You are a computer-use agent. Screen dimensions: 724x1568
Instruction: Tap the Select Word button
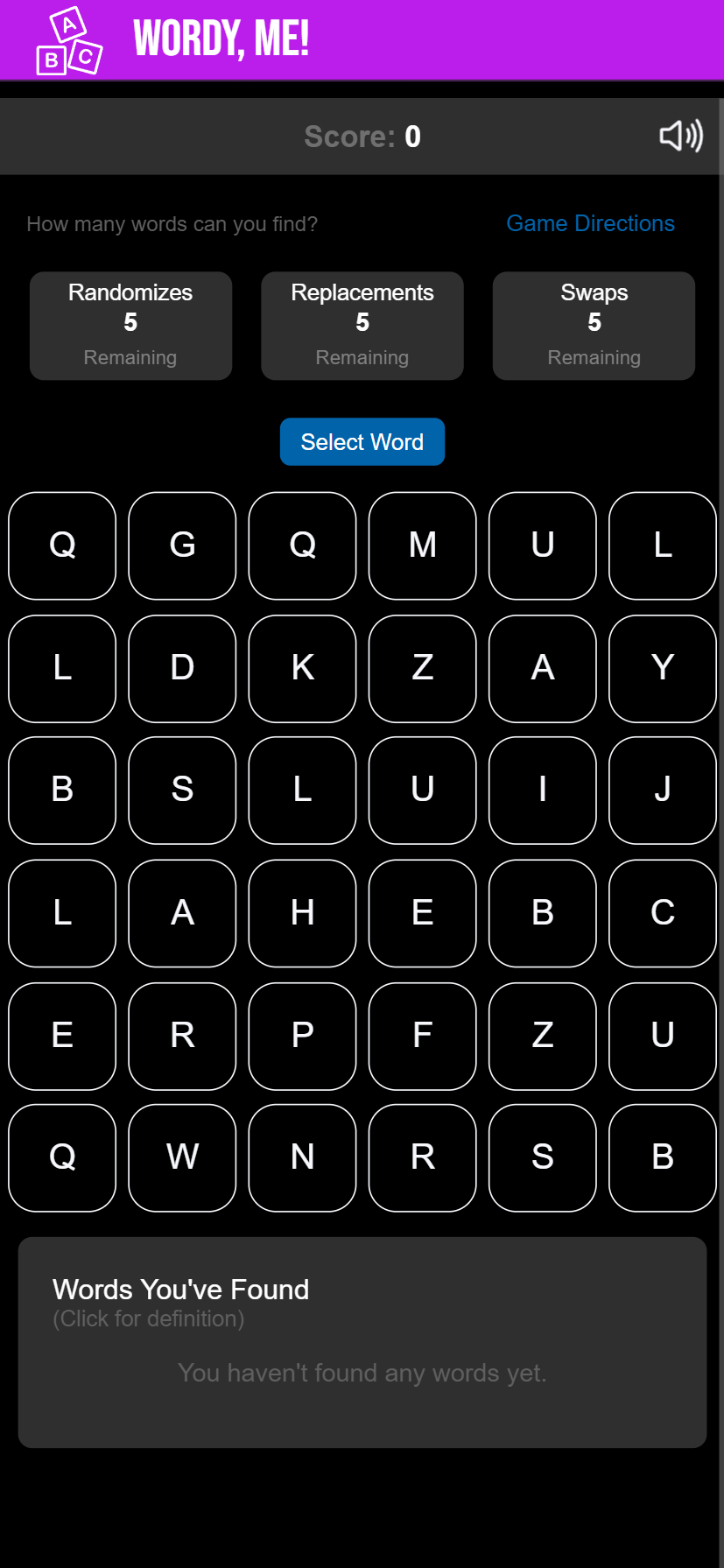pos(362,441)
